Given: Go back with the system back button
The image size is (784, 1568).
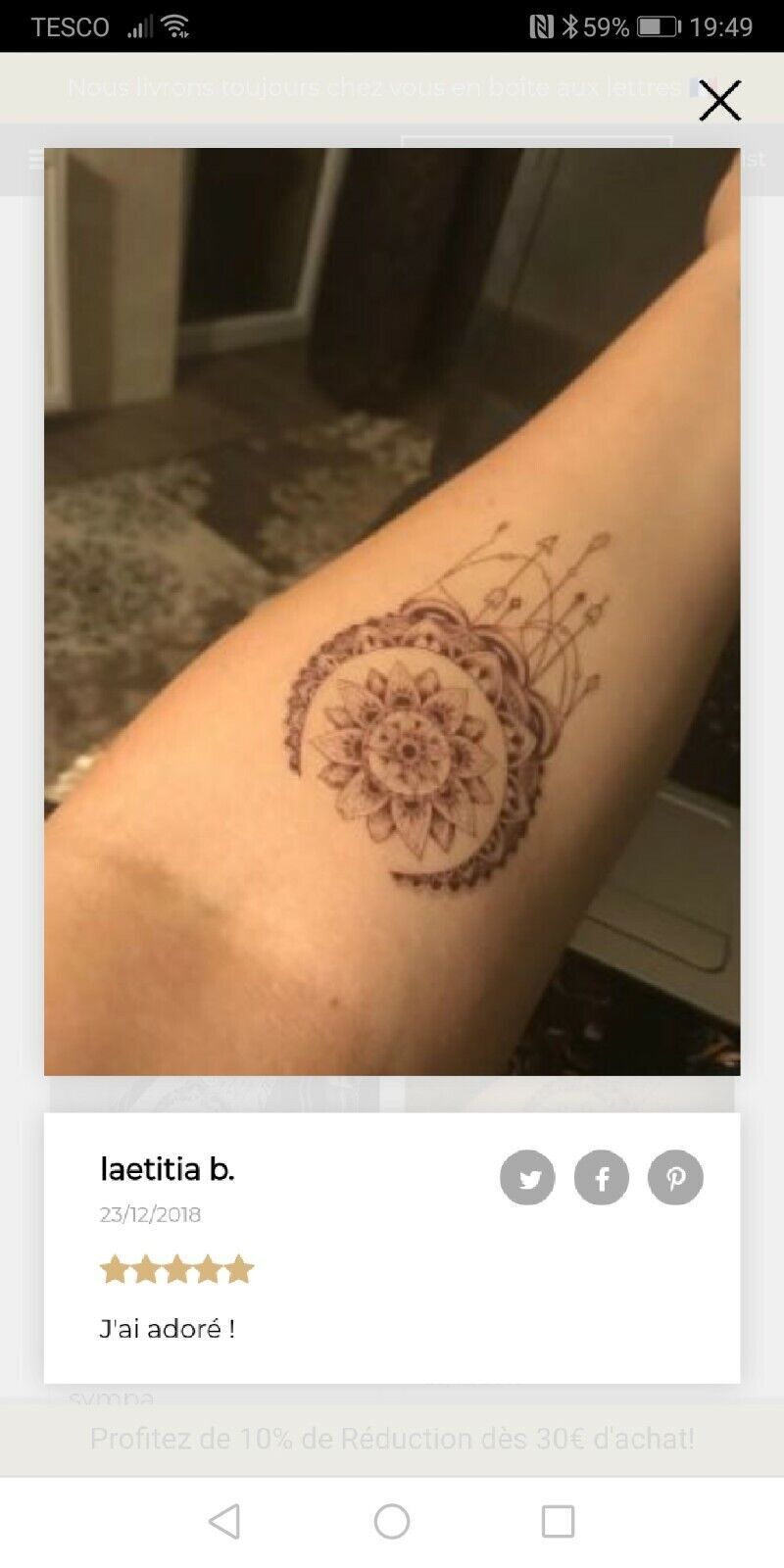Looking at the screenshot, I should [x=225, y=1521].
